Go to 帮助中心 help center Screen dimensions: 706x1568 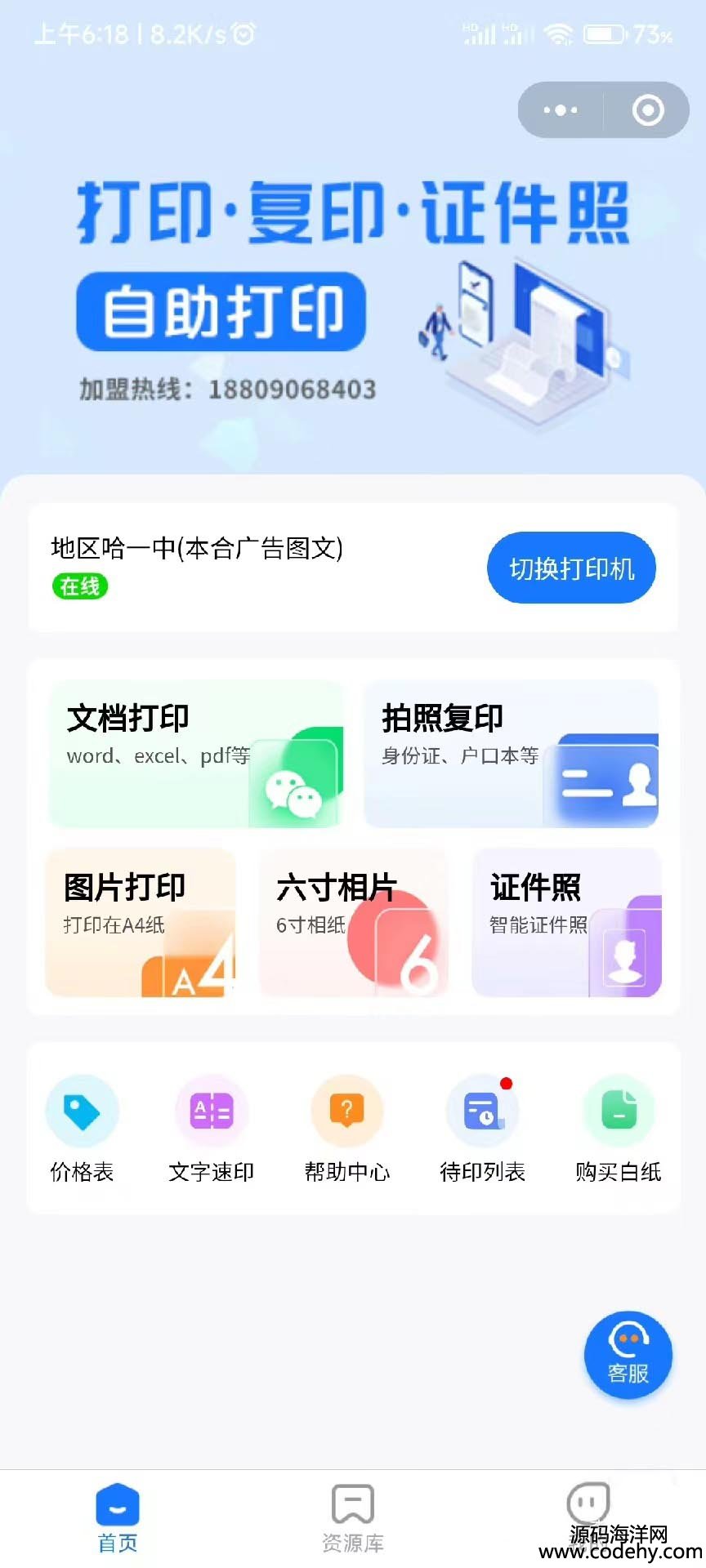[347, 1129]
